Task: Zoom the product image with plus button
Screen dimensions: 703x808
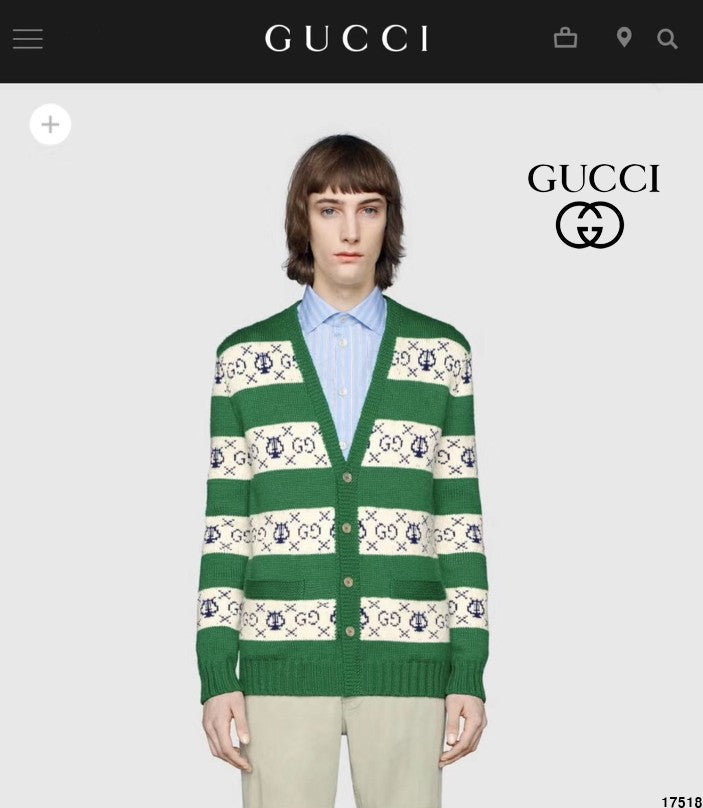Action: pyautogui.click(x=50, y=125)
